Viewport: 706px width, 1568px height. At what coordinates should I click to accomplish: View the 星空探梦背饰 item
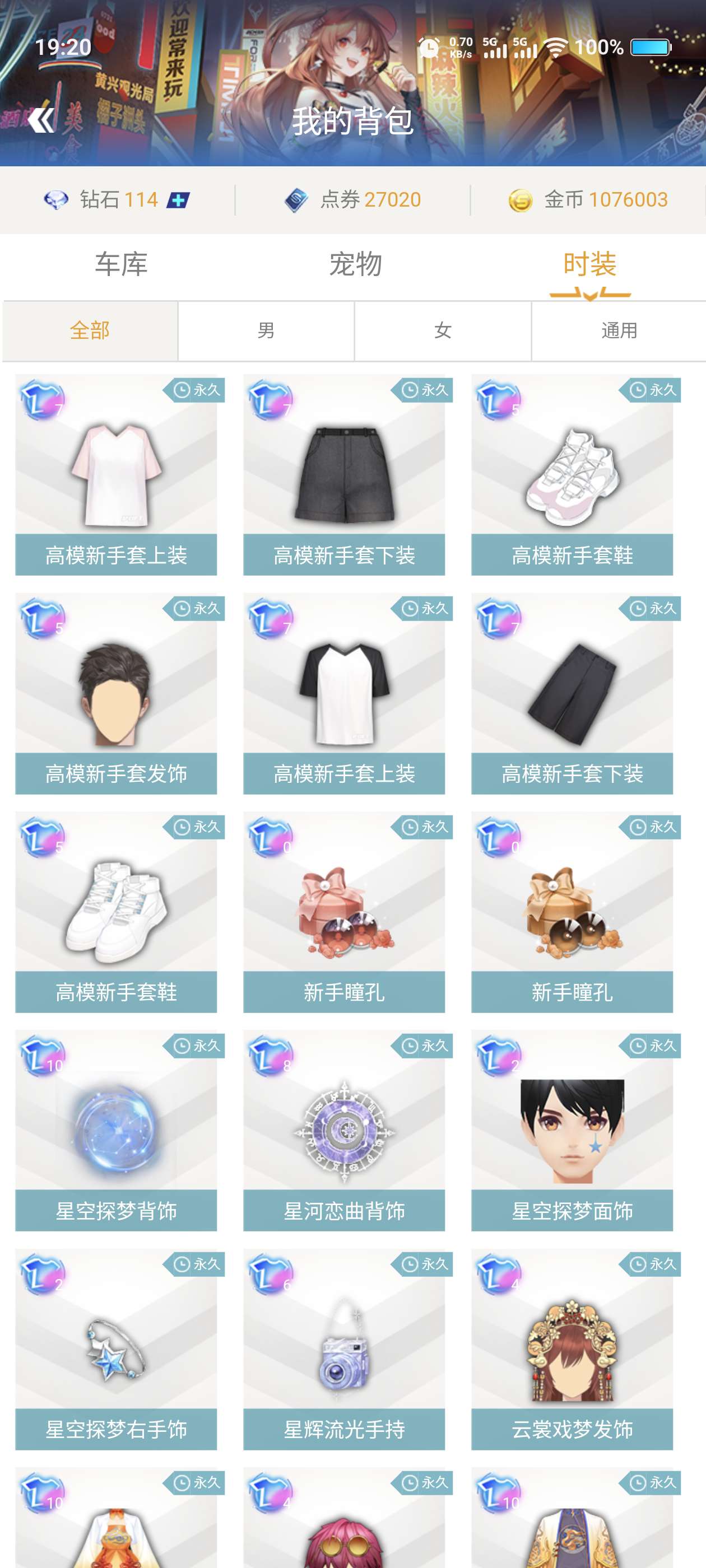pos(116,1130)
